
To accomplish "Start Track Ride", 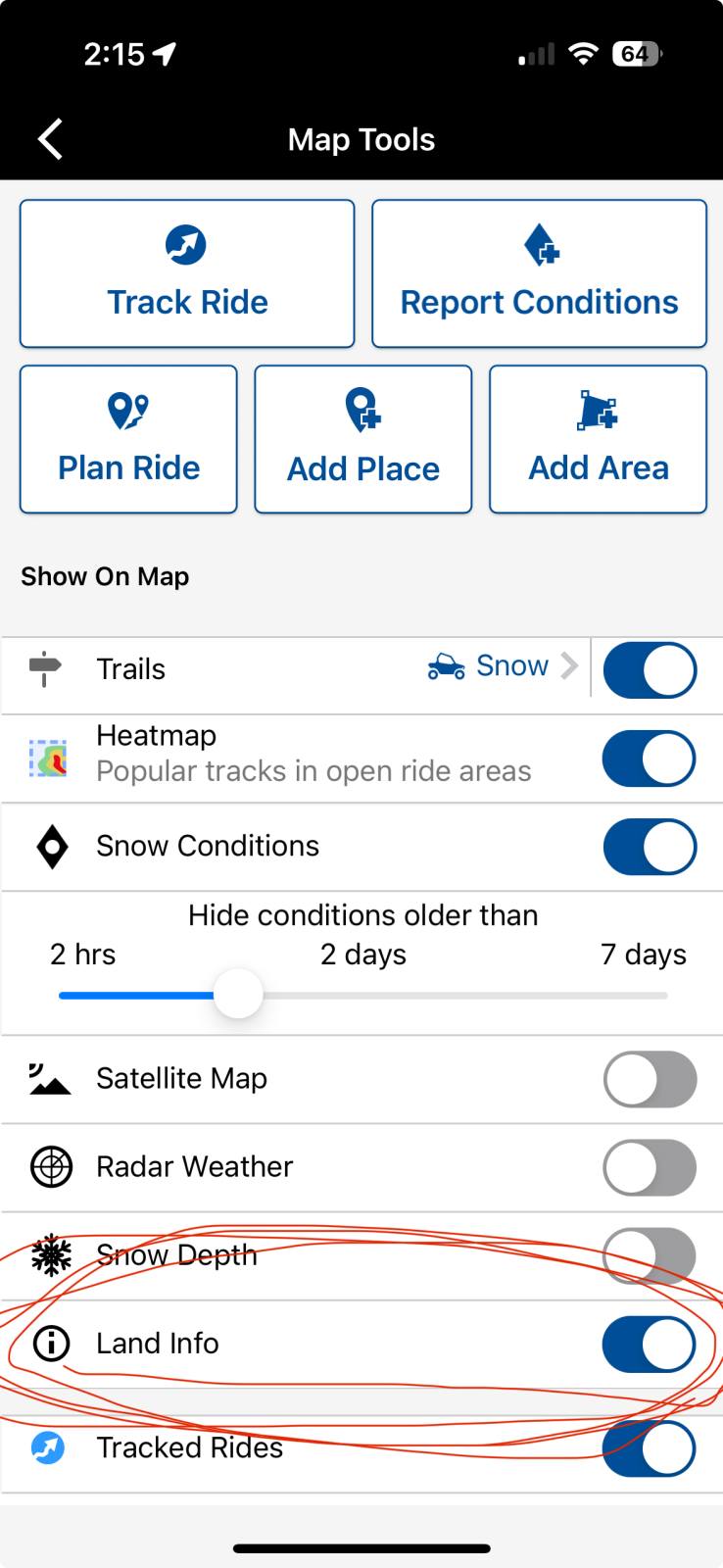I will pos(187,273).
